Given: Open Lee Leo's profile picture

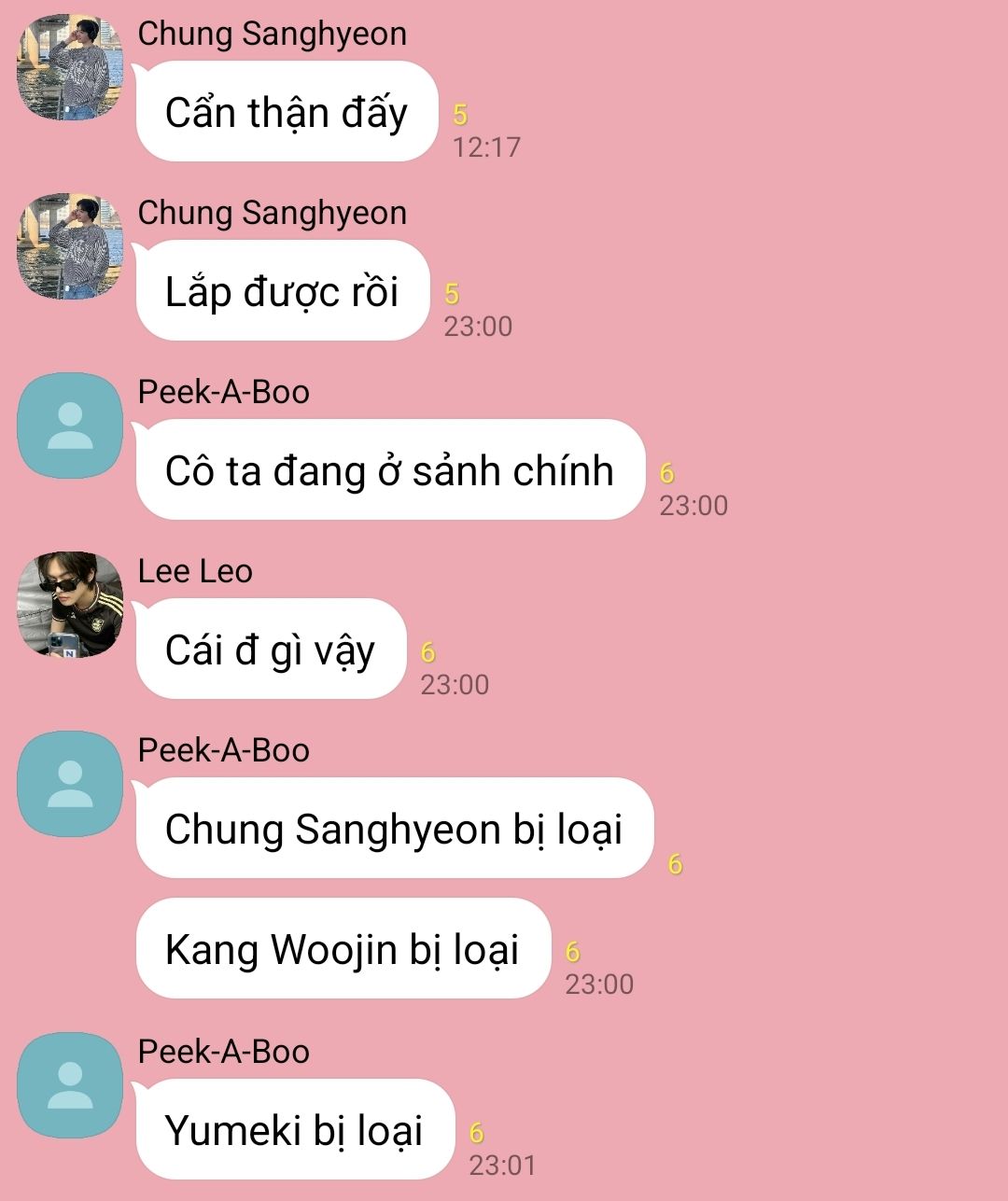Looking at the screenshot, I should pos(70,605).
